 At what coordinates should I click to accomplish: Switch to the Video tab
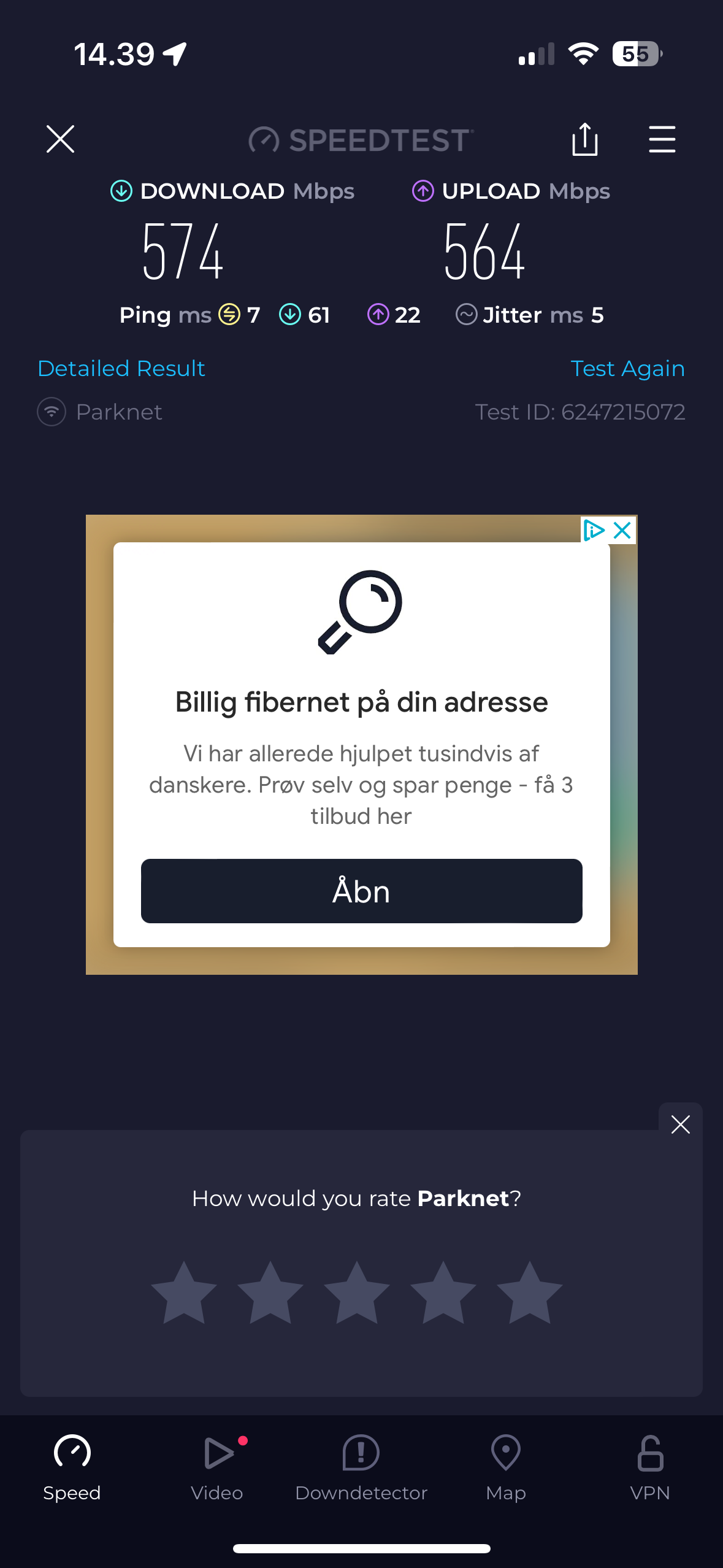tap(217, 1467)
